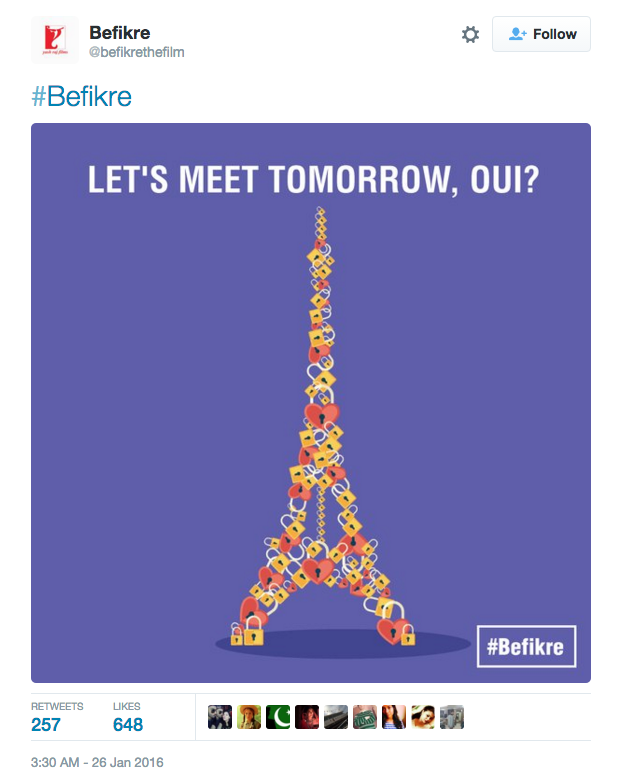Open the @befikrethefilm profile name

point(136,52)
